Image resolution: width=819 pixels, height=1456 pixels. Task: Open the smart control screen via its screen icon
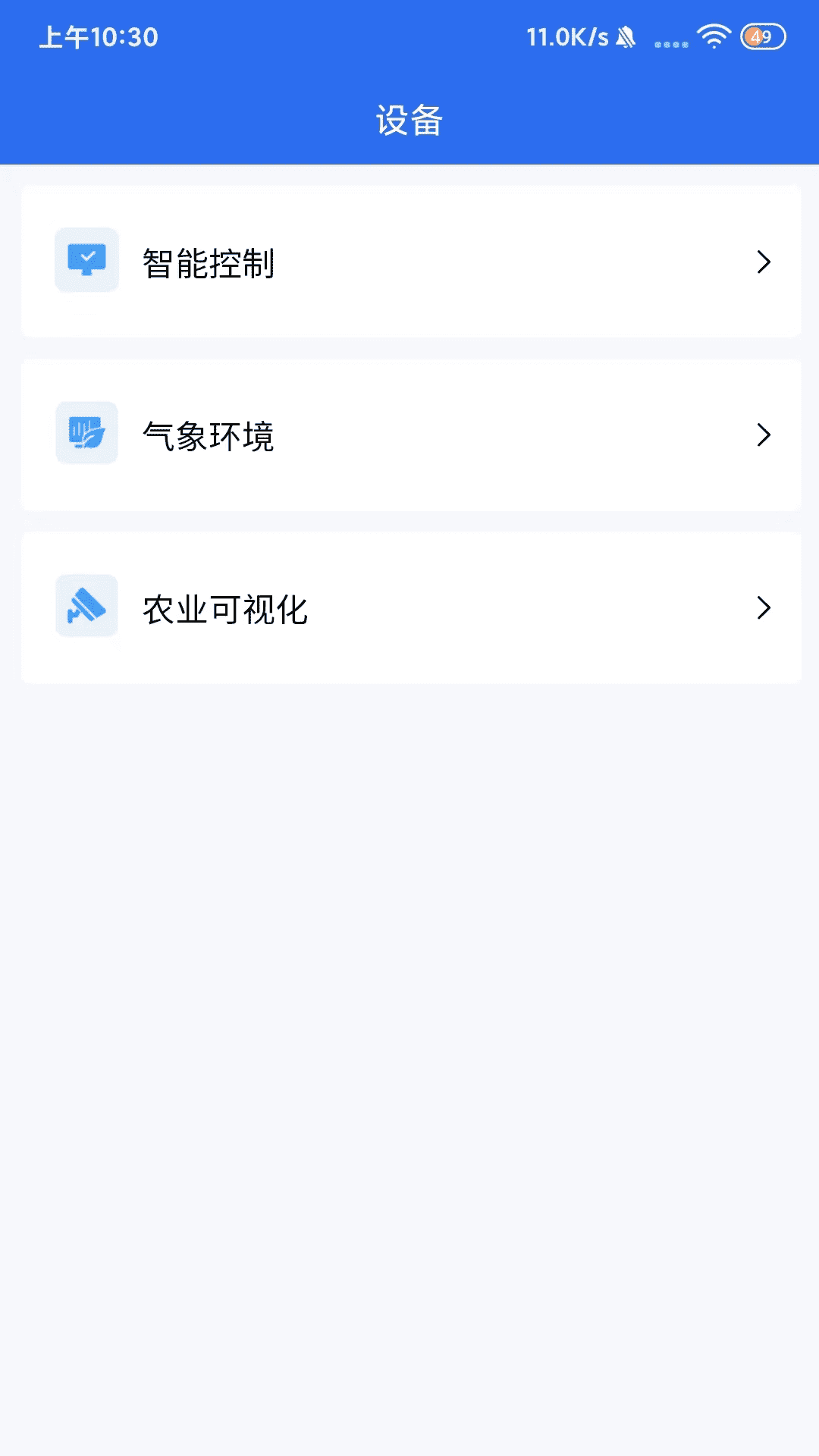click(86, 261)
